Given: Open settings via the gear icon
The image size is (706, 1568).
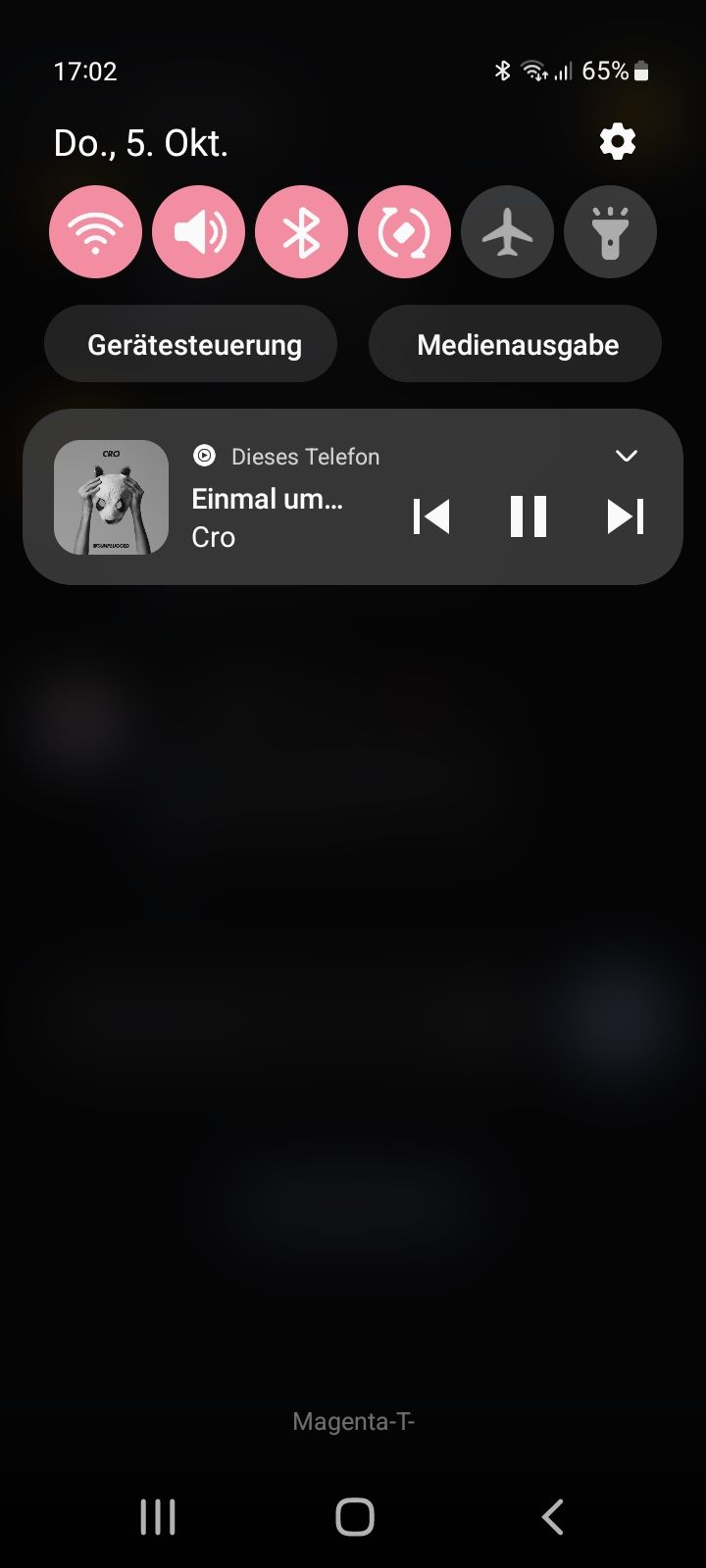Looking at the screenshot, I should (x=618, y=143).
